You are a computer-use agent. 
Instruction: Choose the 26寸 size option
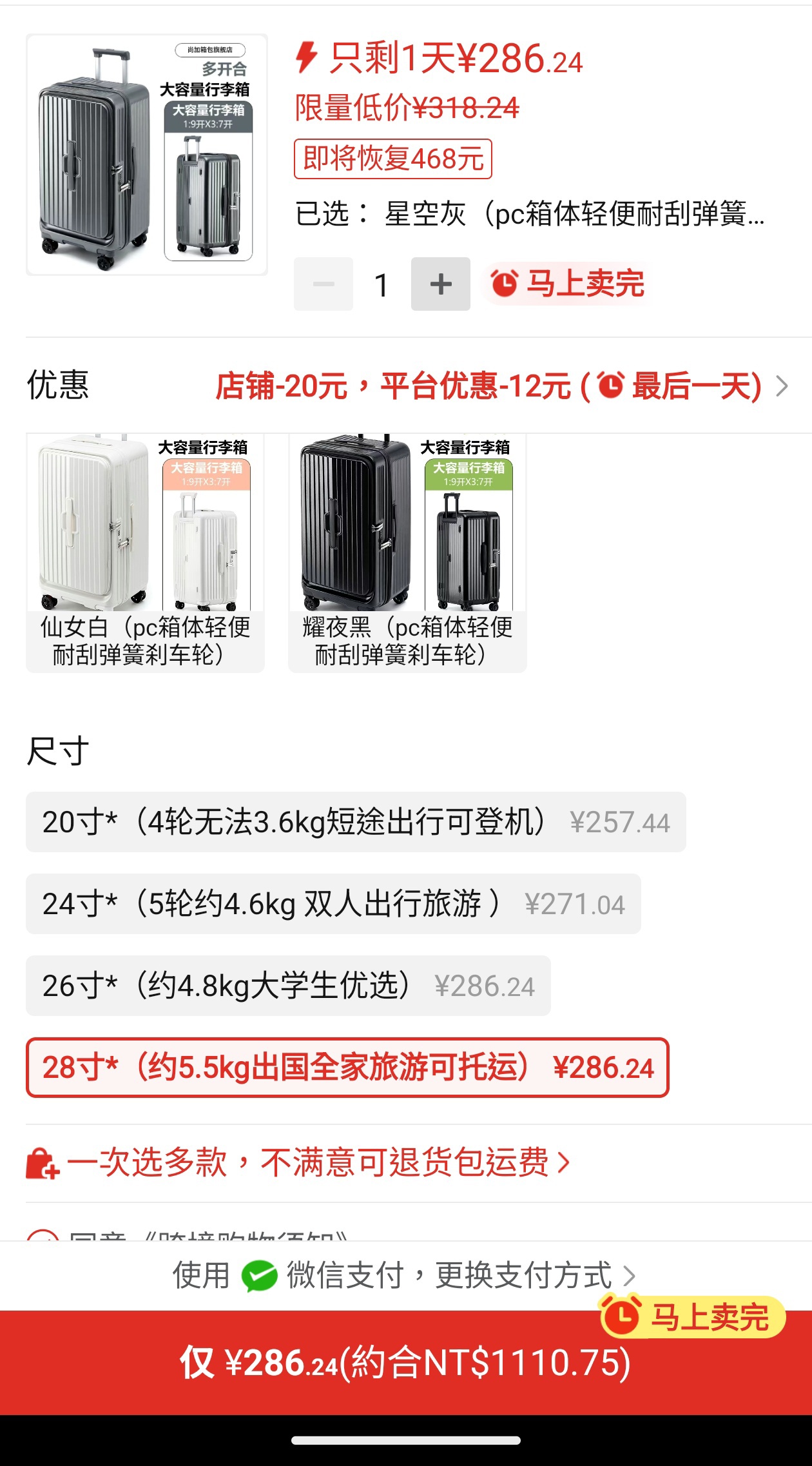pos(288,986)
